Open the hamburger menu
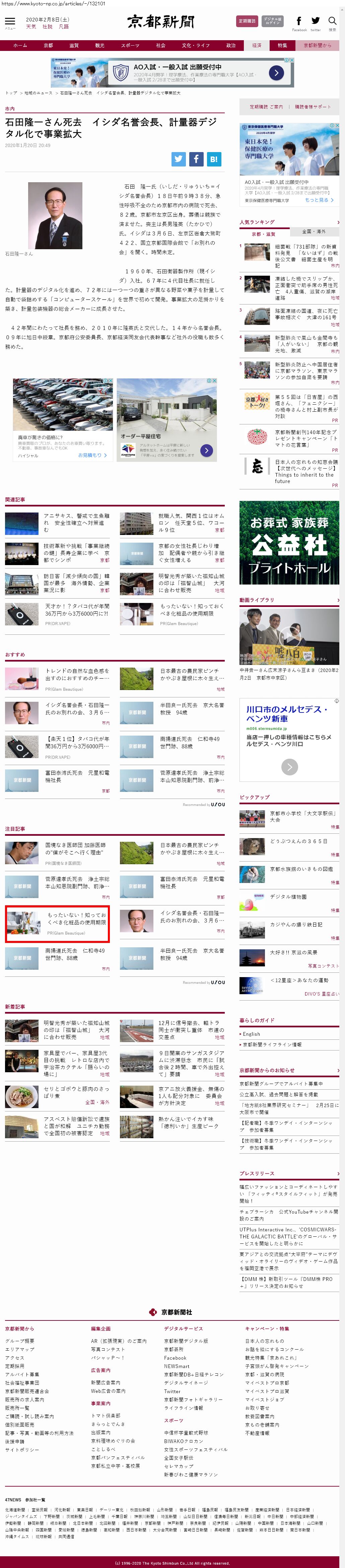The image size is (345, 1568). click(10, 22)
